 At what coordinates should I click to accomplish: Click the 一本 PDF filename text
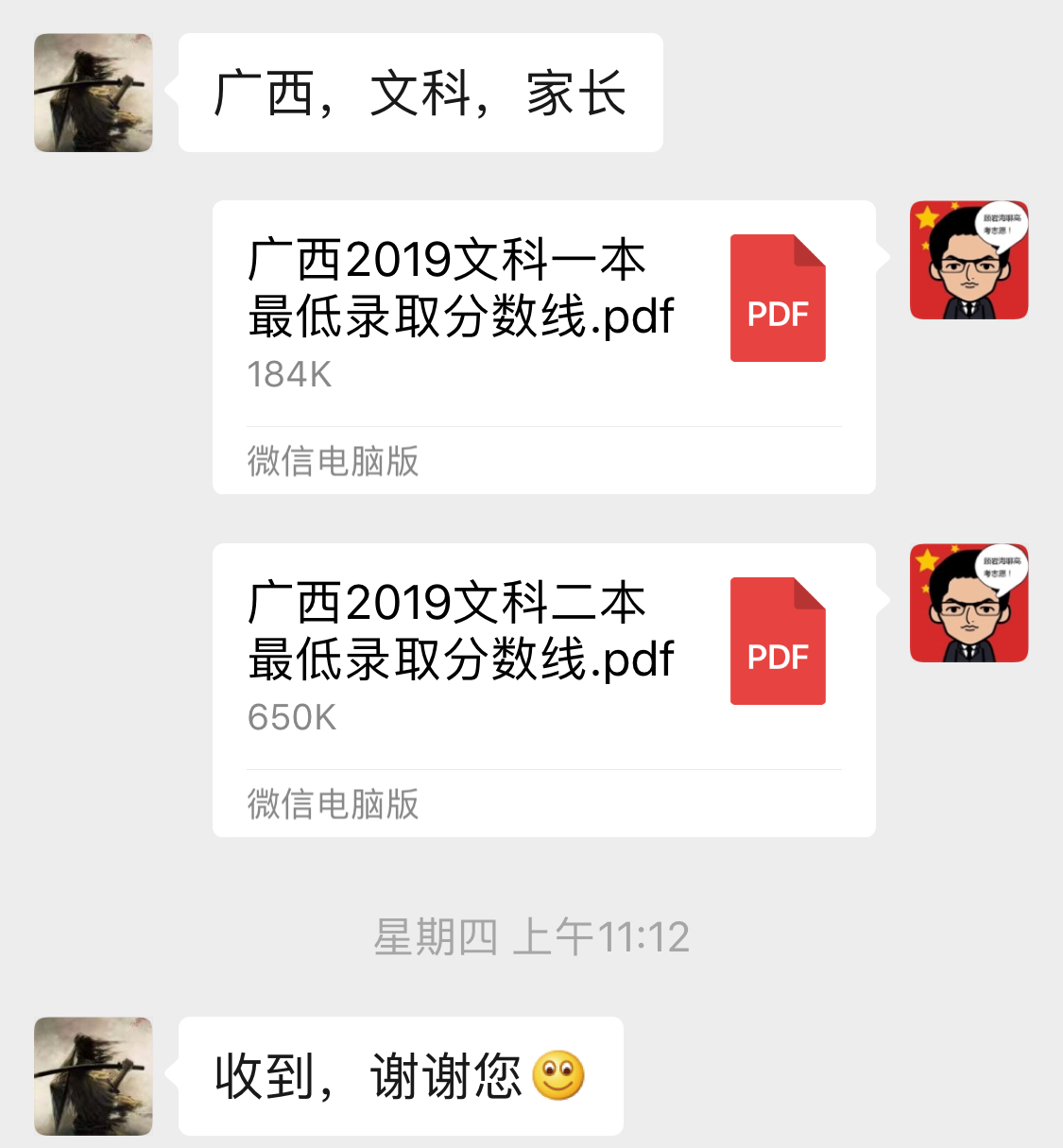[460, 288]
